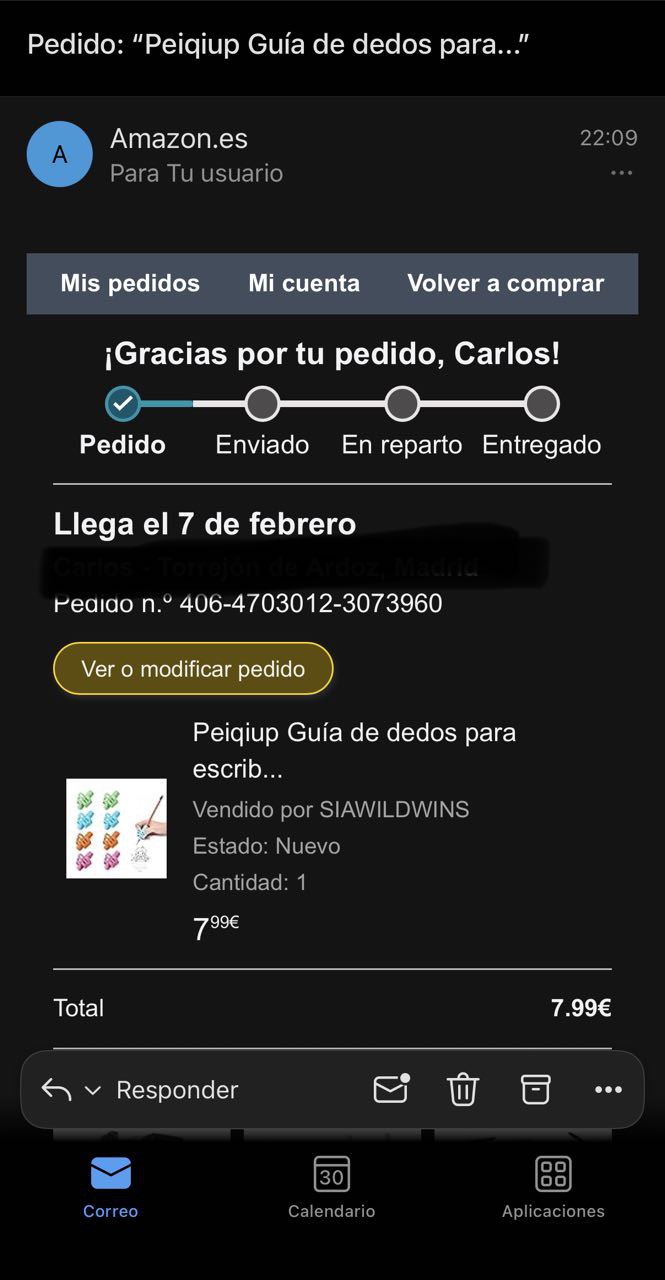Open the sender options three-dot menu
Image resolution: width=665 pixels, height=1280 pixels.
click(621, 173)
